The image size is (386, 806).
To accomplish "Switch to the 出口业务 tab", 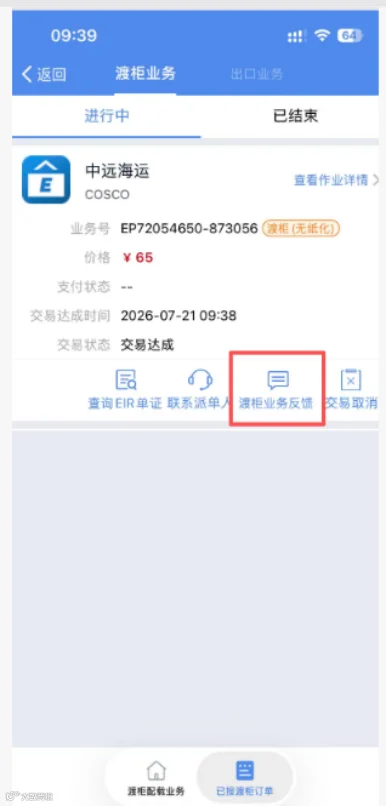I will click(x=256, y=74).
